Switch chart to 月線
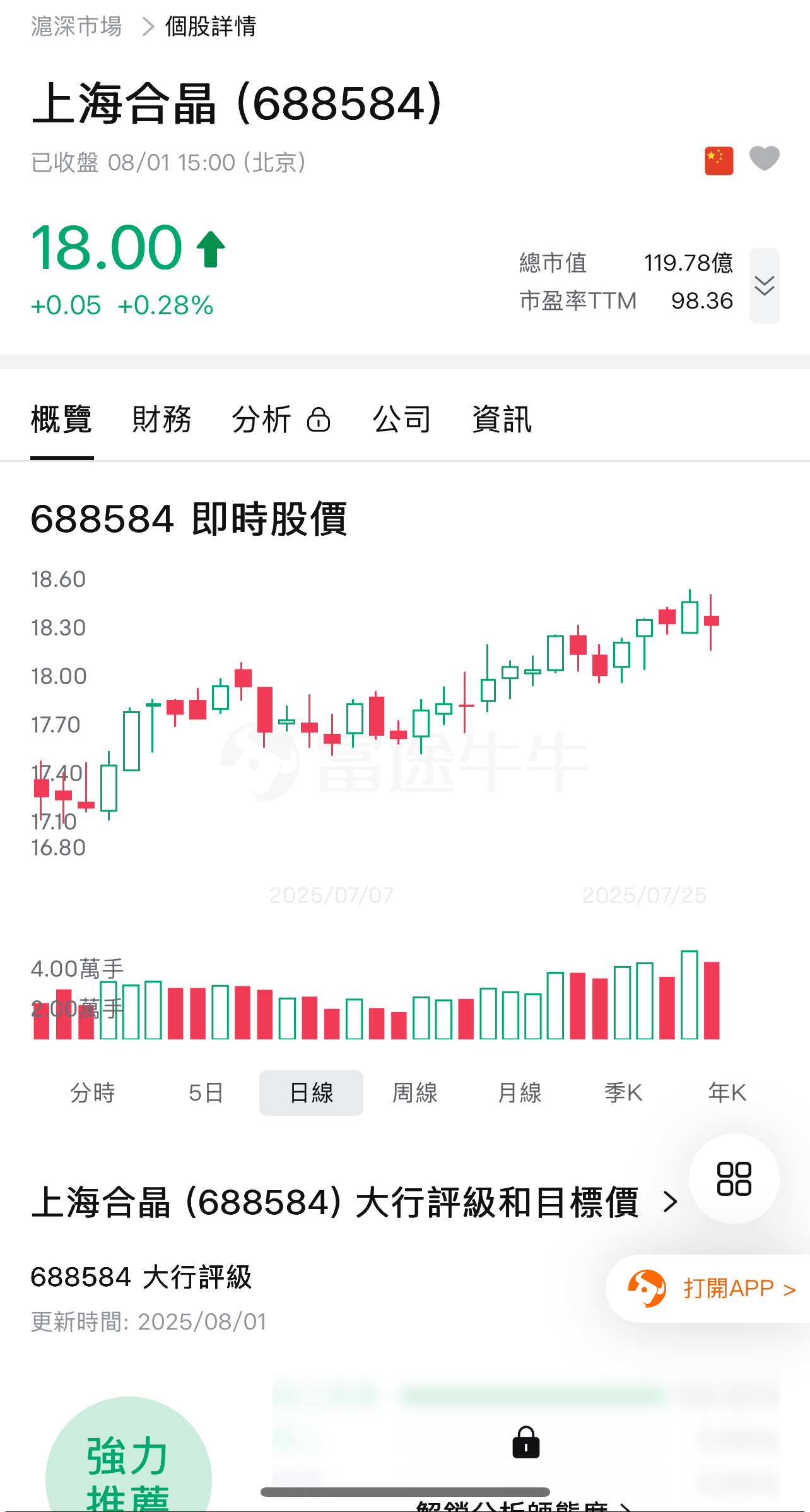This screenshot has height=1512, width=810. (x=519, y=1092)
